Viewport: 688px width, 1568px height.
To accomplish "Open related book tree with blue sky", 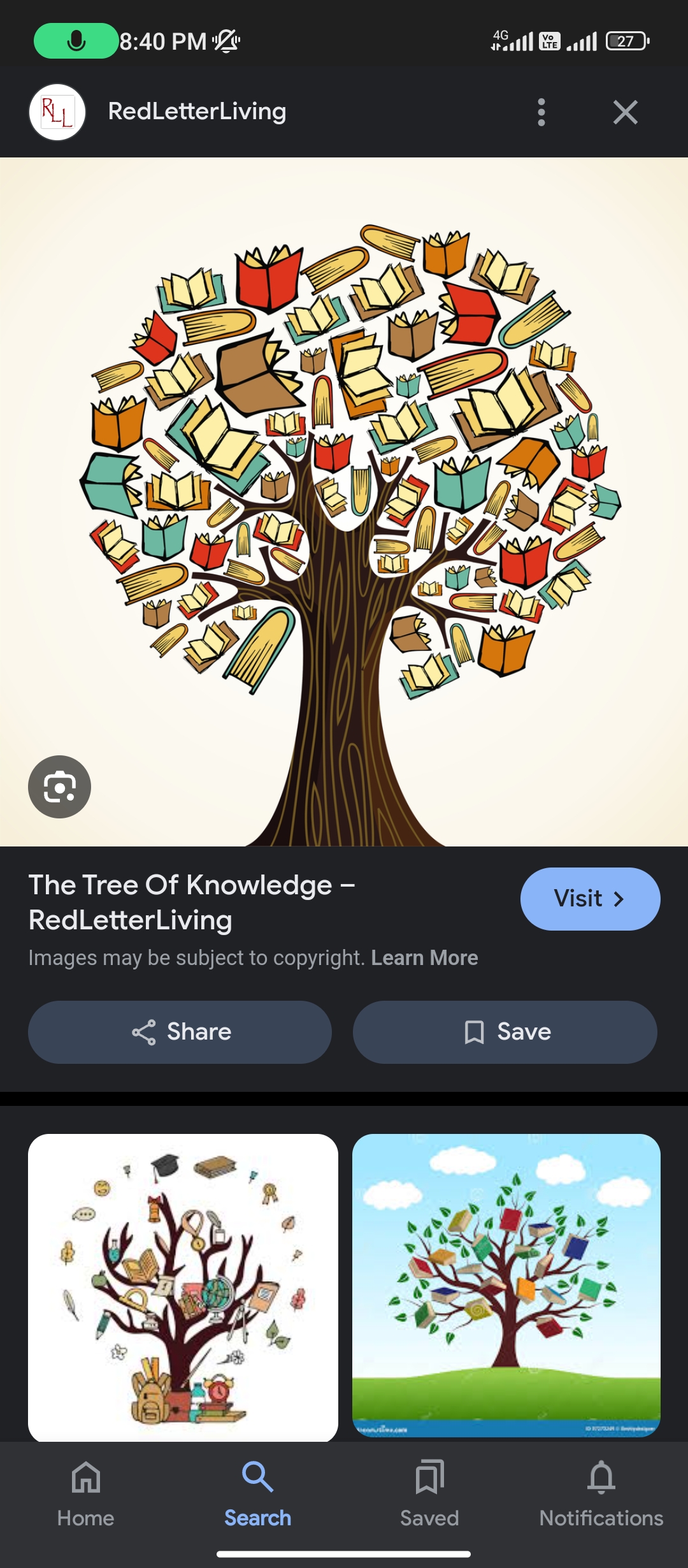I will [506, 1285].
